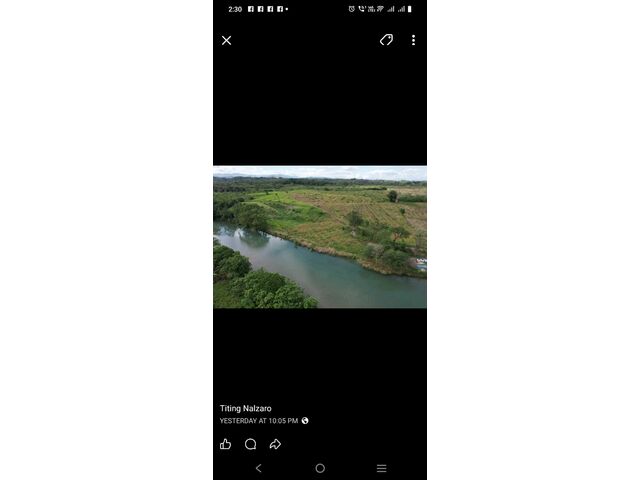Open Titing Nalzaro's profile

coord(246,408)
